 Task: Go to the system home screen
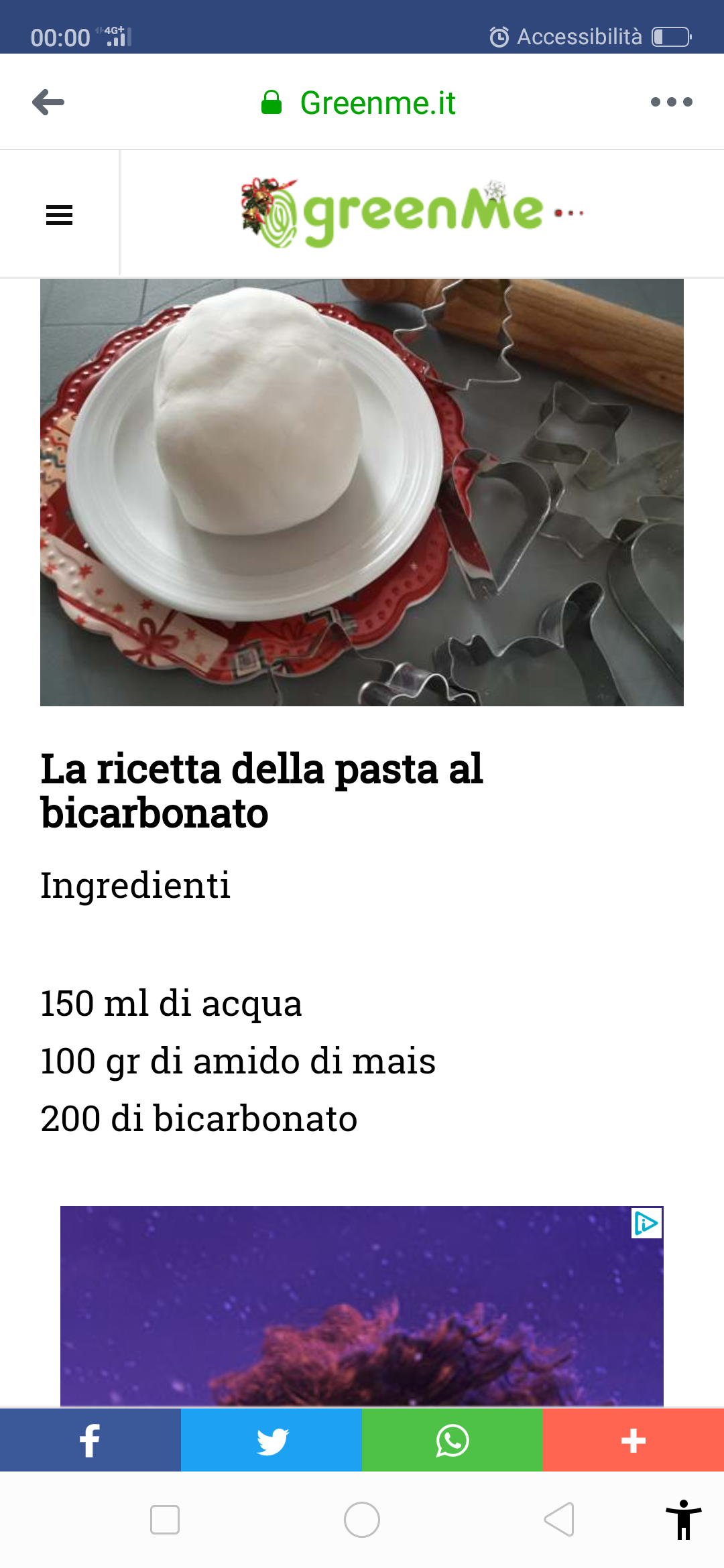[362, 1520]
